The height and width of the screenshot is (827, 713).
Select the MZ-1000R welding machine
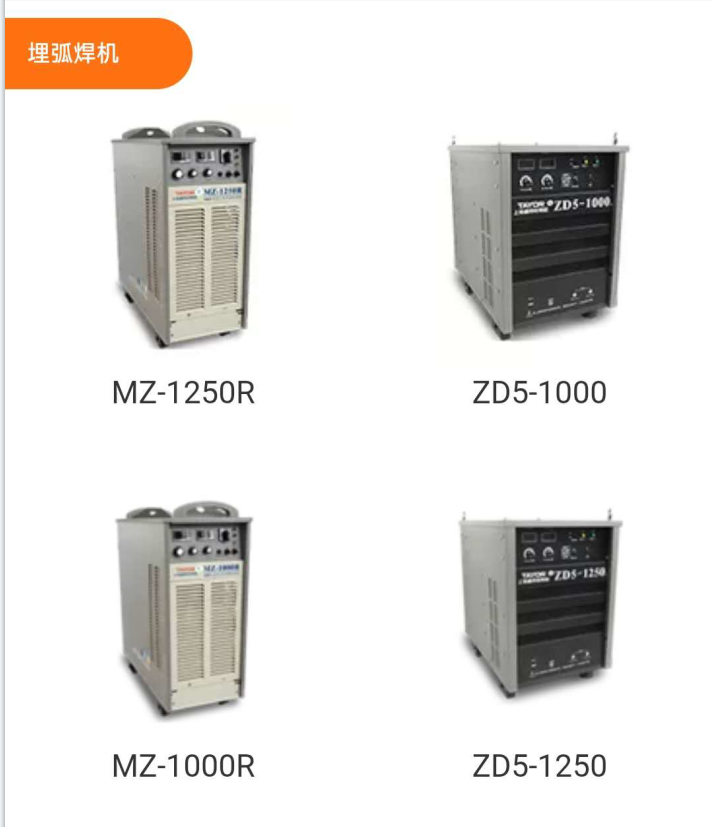(183, 610)
